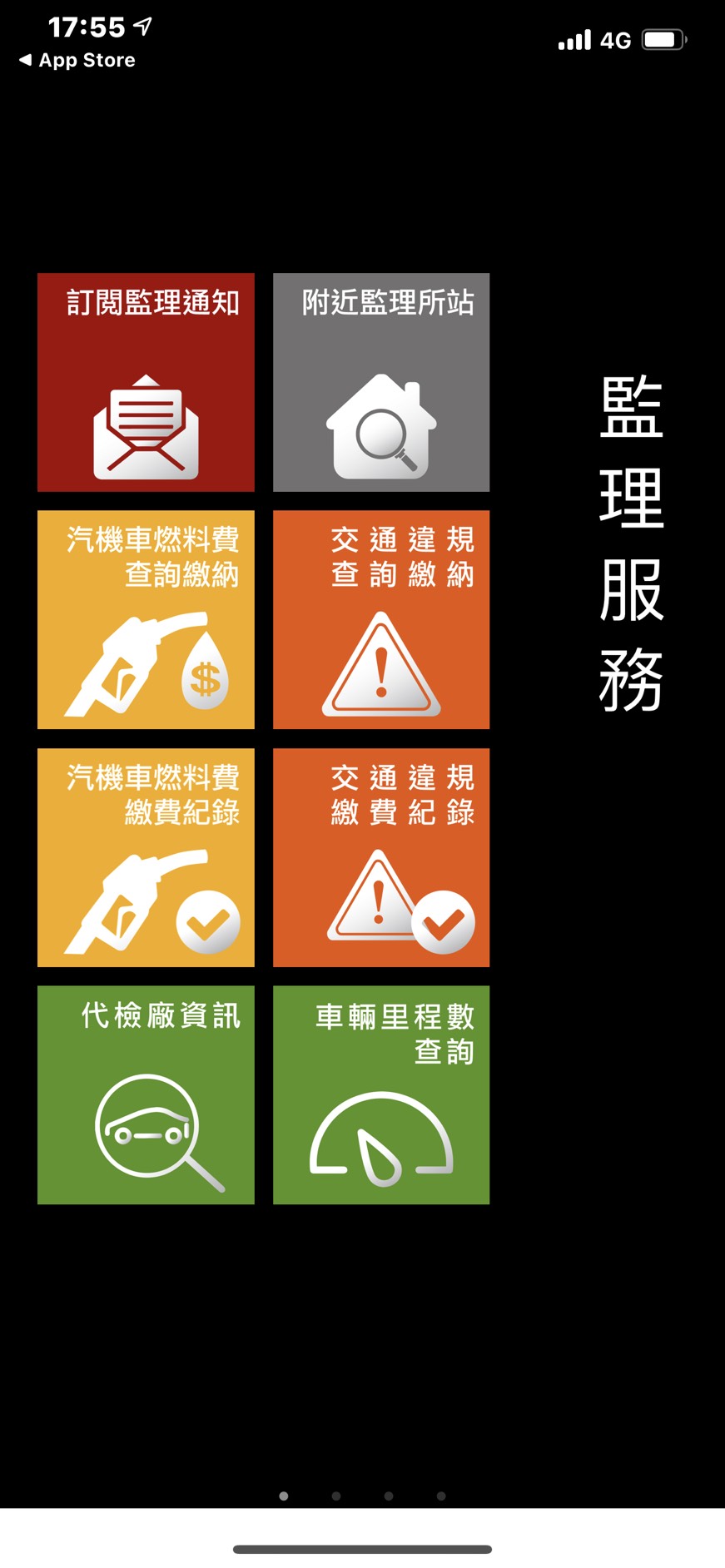The image size is (725, 1568).
Task: Open 車輛里程數查詢 tile
Action: (381, 1094)
